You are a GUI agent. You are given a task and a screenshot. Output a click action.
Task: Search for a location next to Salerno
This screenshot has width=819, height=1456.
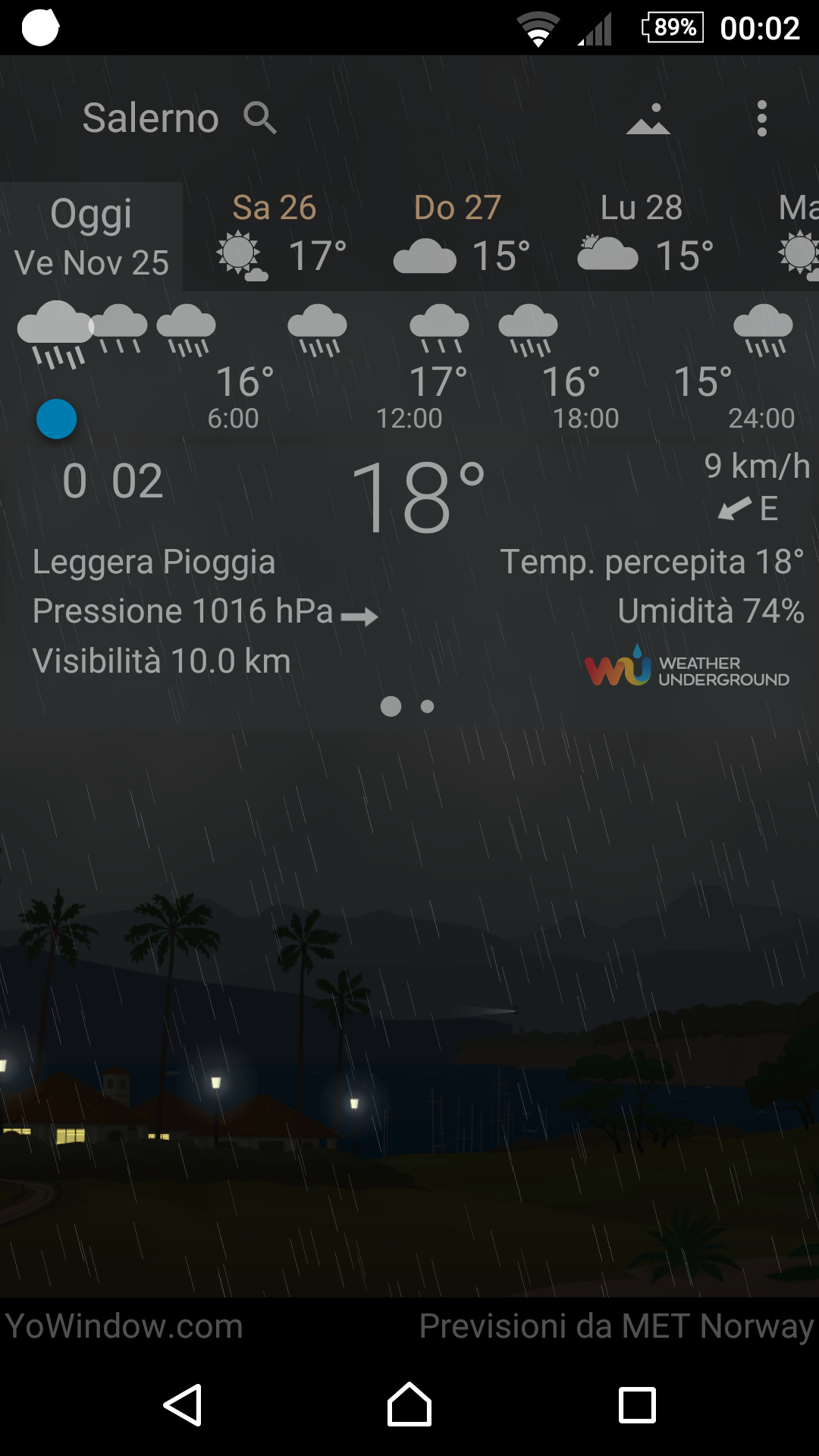click(x=259, y=118)
